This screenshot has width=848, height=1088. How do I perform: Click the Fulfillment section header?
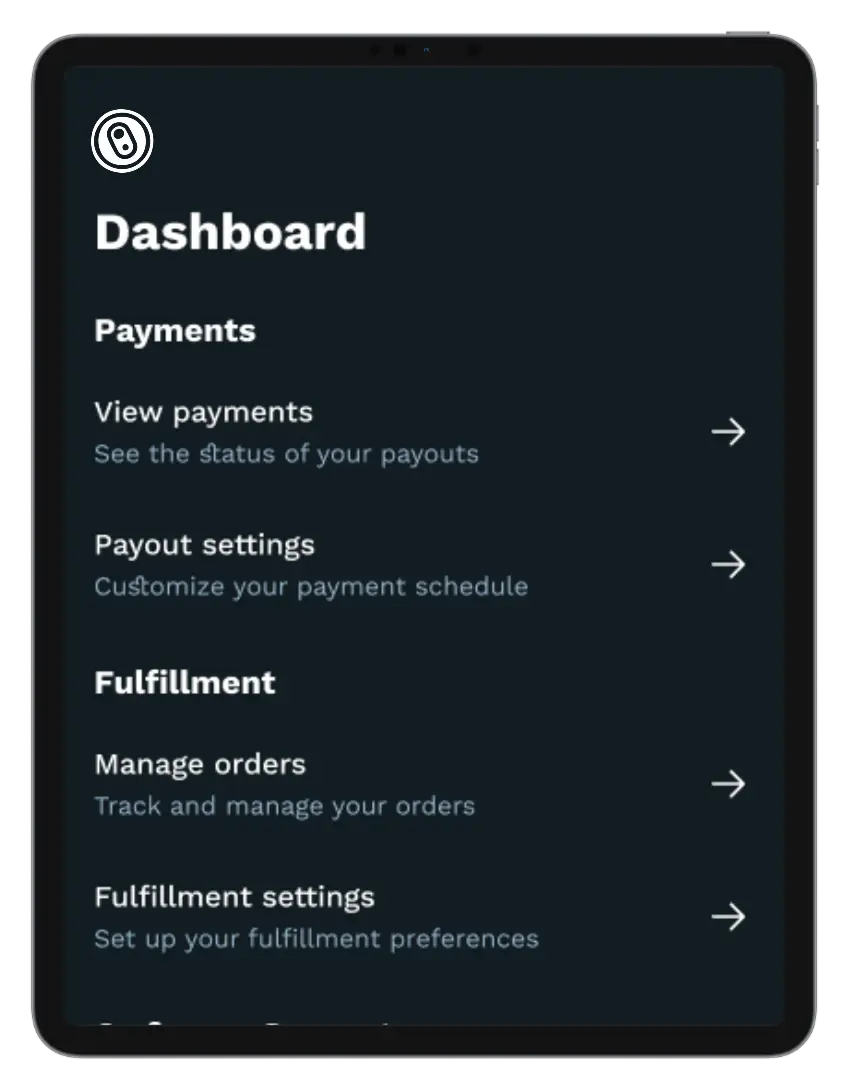tap(185, 683)
